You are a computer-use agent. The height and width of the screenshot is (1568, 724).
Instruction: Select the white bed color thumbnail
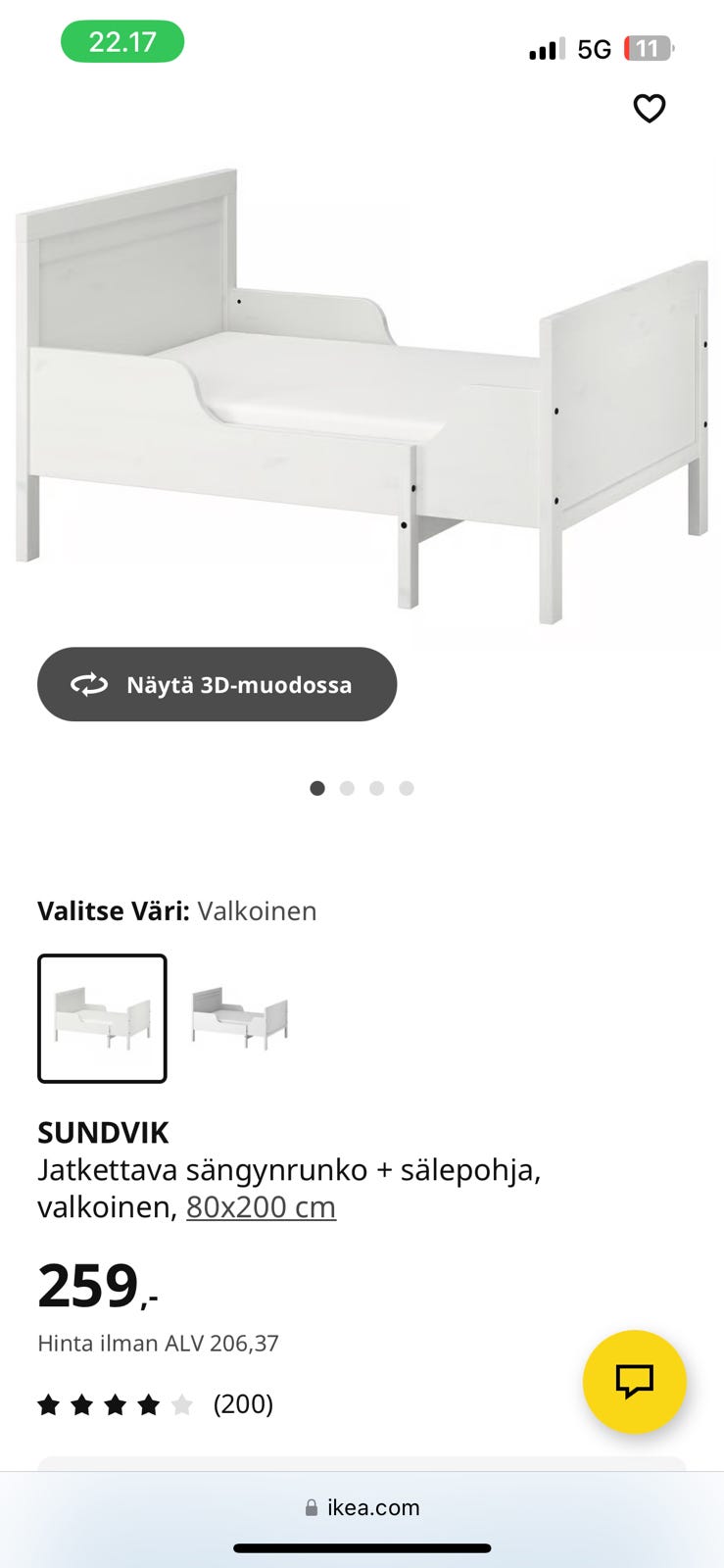102,1017
